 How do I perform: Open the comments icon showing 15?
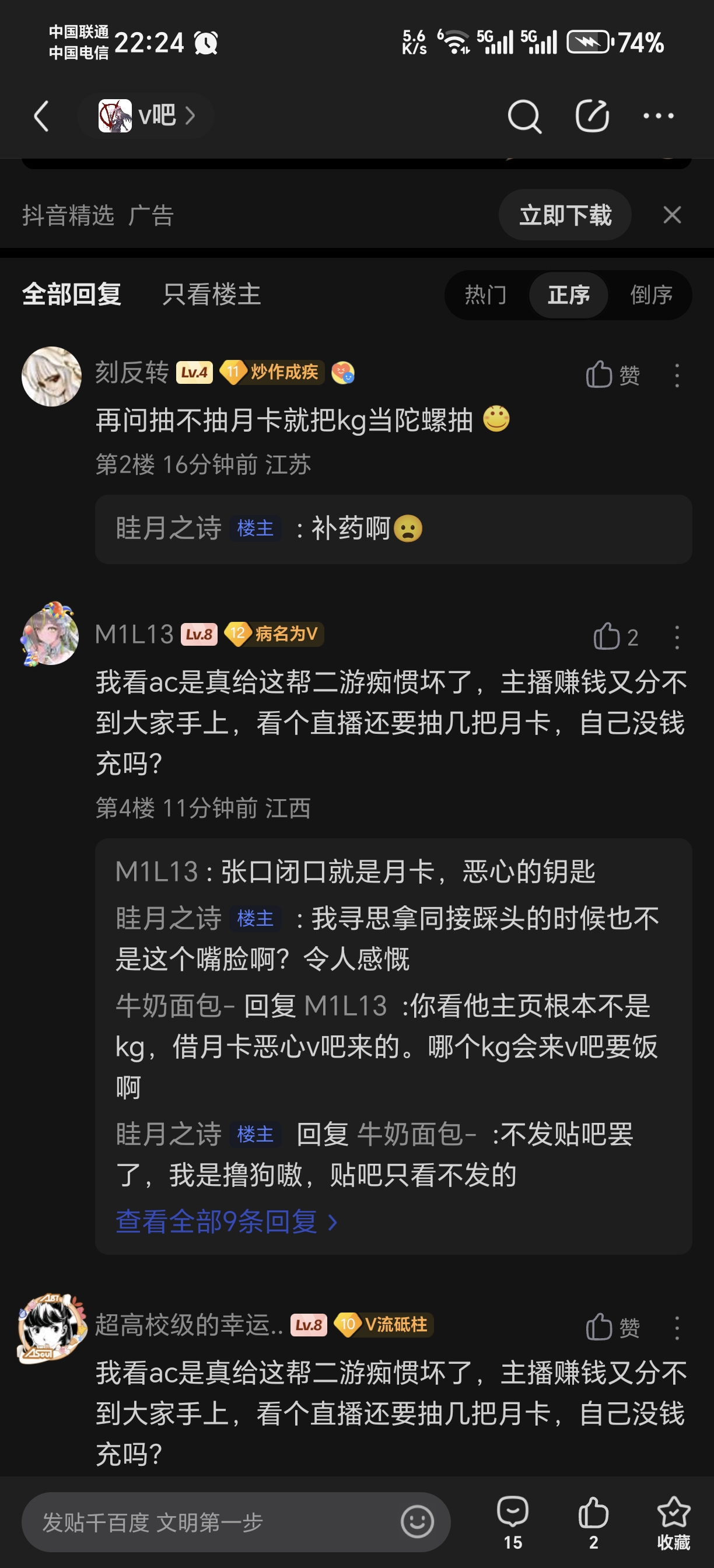point(513,1523)
